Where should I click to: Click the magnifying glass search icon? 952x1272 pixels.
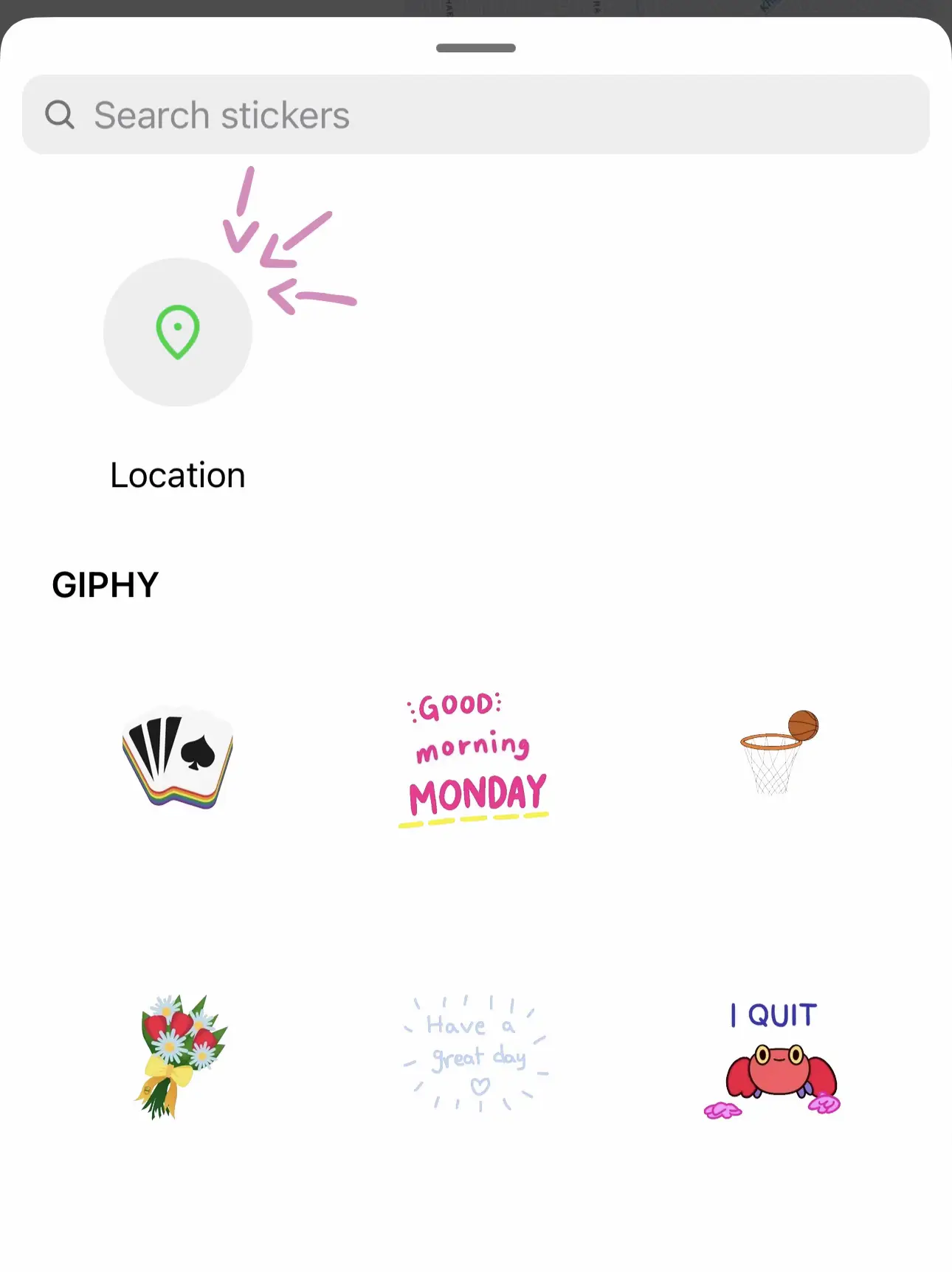click(60, 114)
